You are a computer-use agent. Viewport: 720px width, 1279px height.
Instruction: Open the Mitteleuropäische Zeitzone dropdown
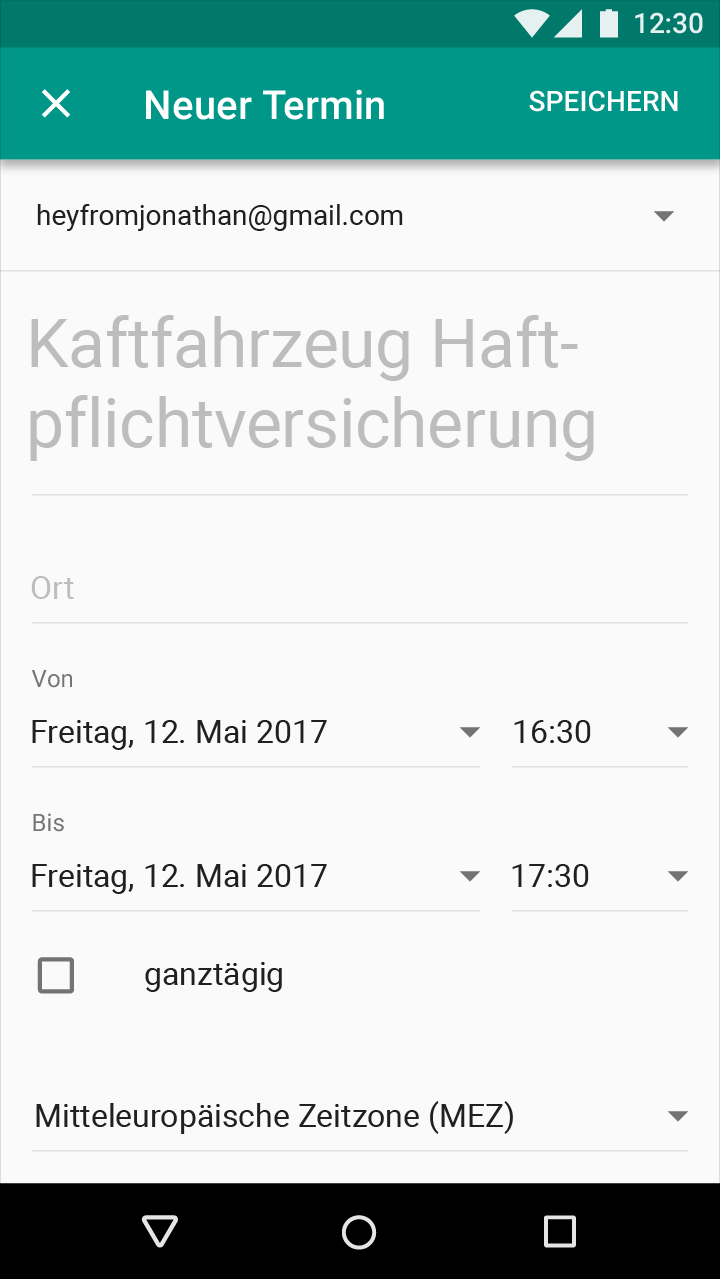coord(360,1116)
